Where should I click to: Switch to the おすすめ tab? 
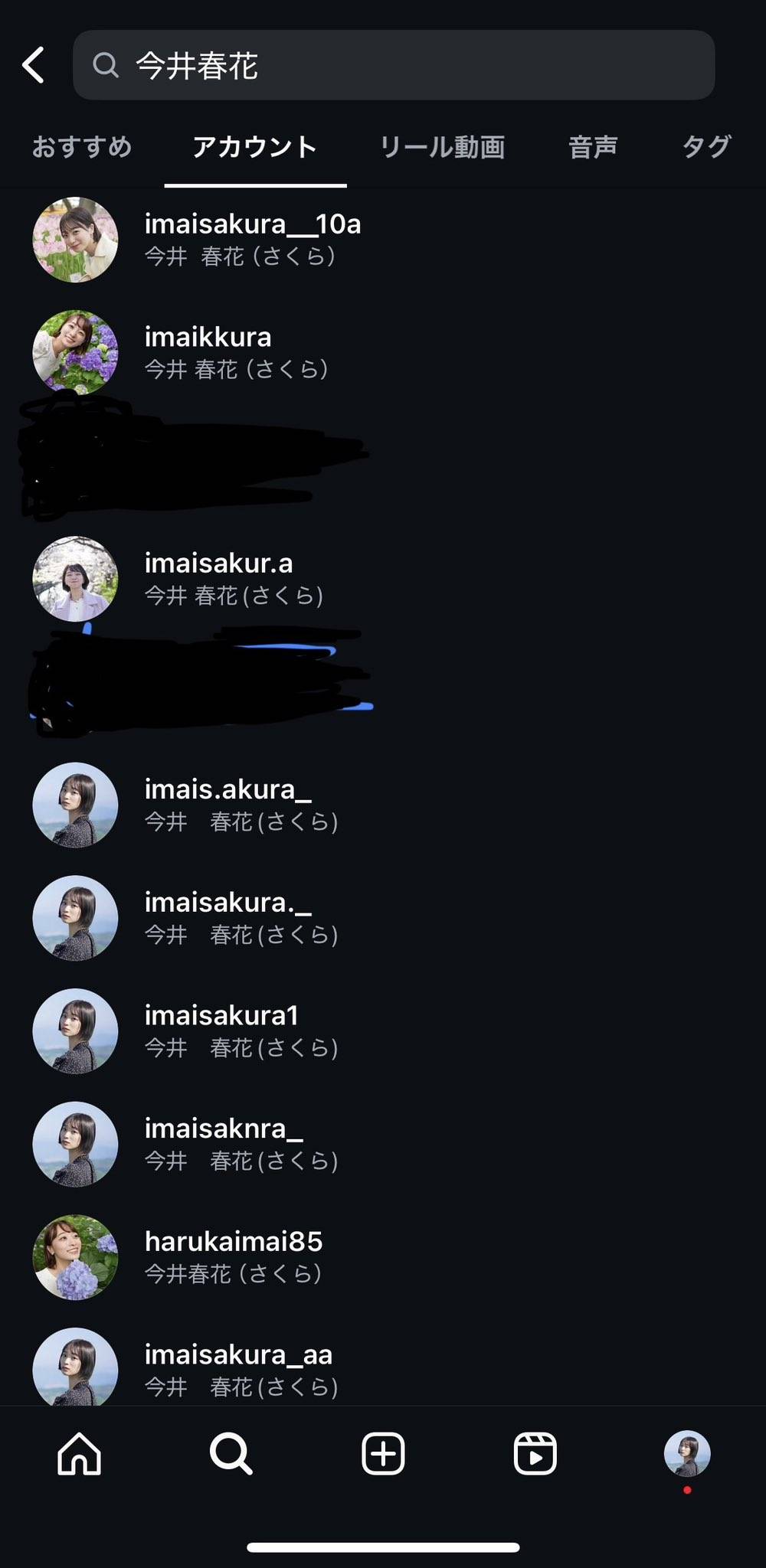[x=82, y=146]
